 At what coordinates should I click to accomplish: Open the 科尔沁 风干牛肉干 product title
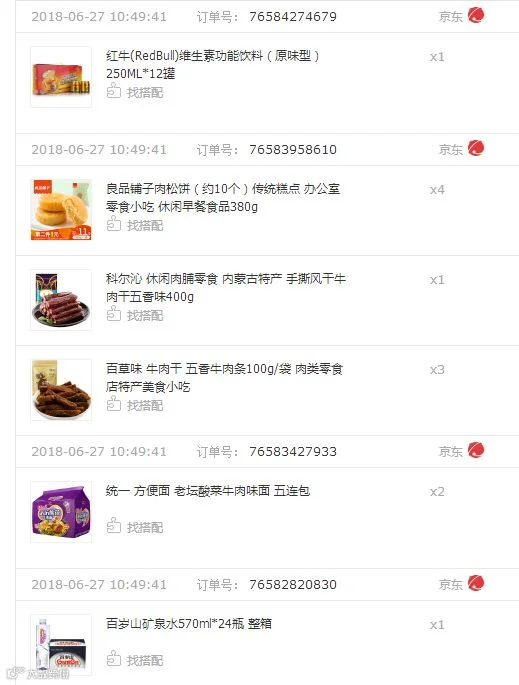pos(225,287)
